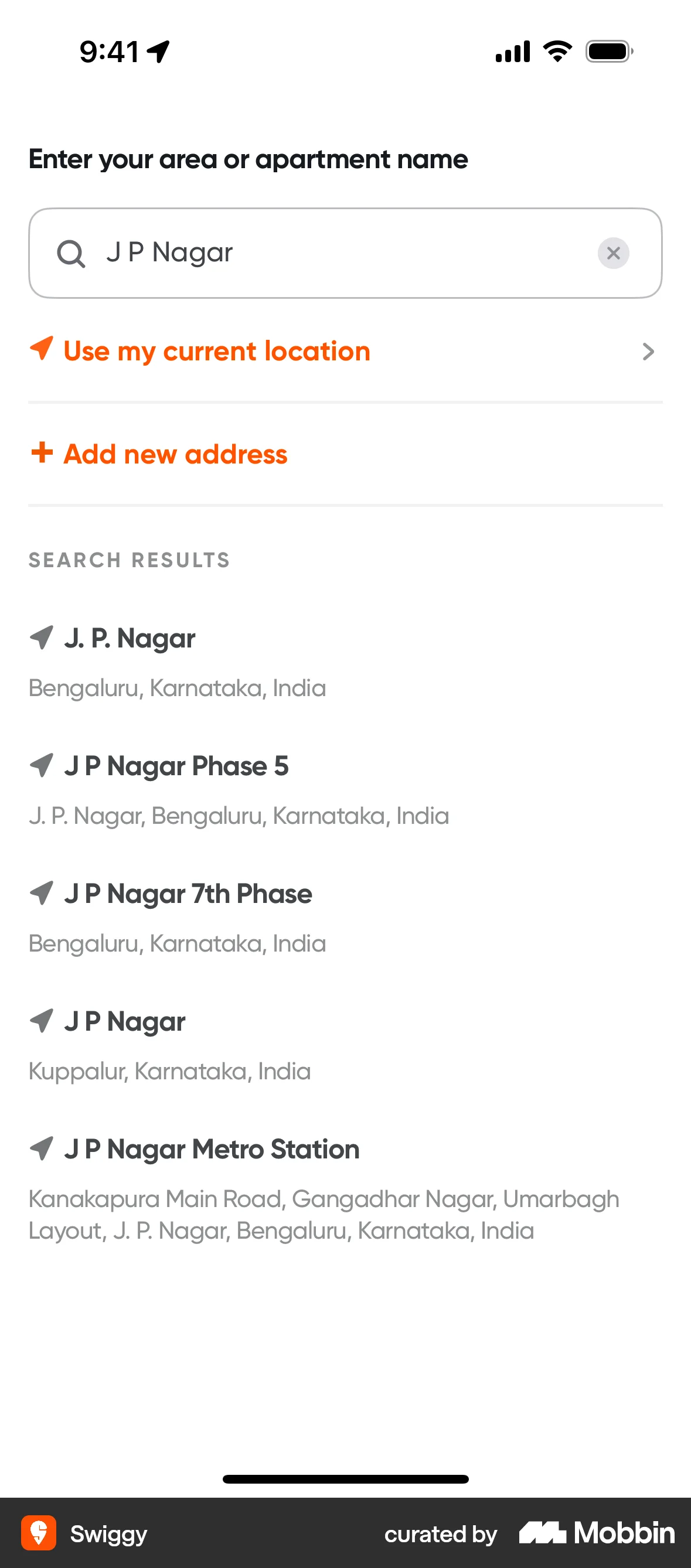Tap Use my current location
This screenshot has width=691, height=1568.
[216, 351]
